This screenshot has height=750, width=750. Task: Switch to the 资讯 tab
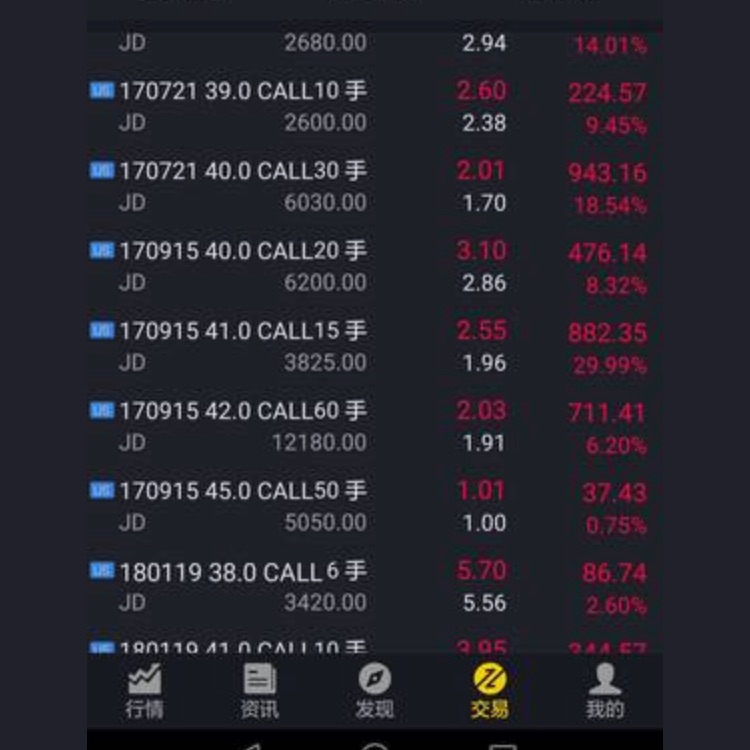[x=259, y=691]
